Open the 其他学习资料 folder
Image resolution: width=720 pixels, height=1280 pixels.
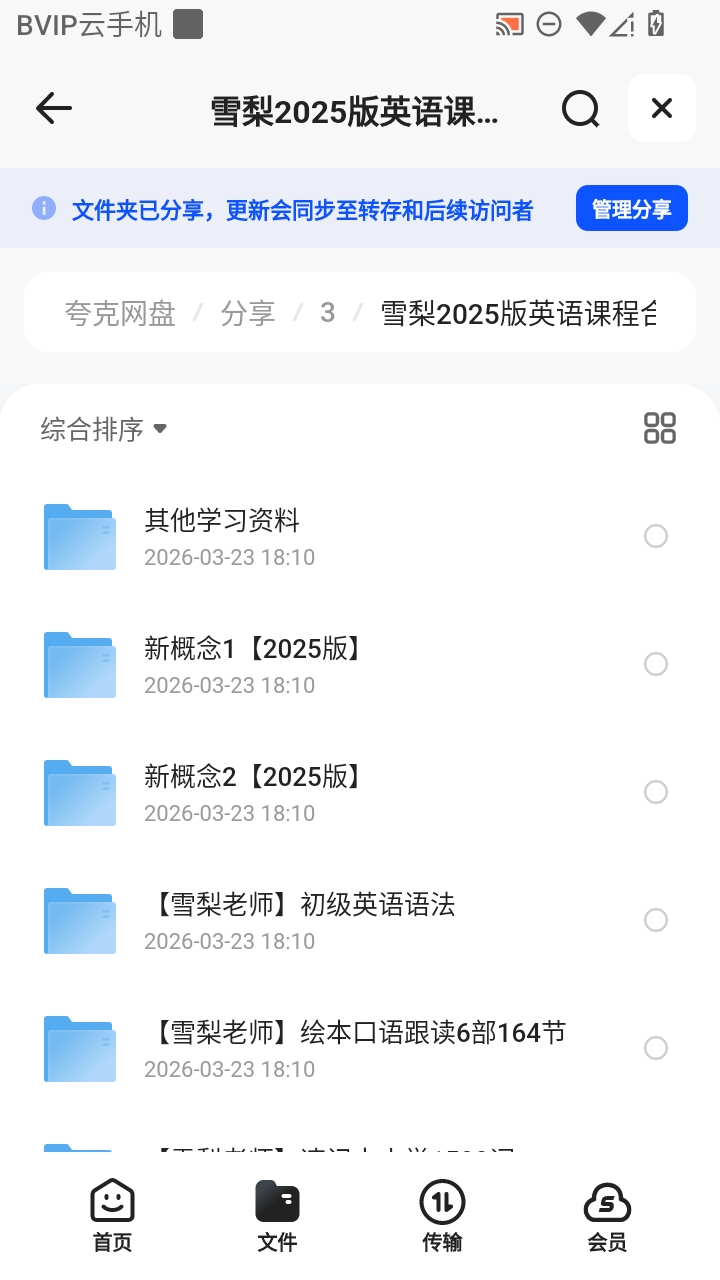(360, 537)
